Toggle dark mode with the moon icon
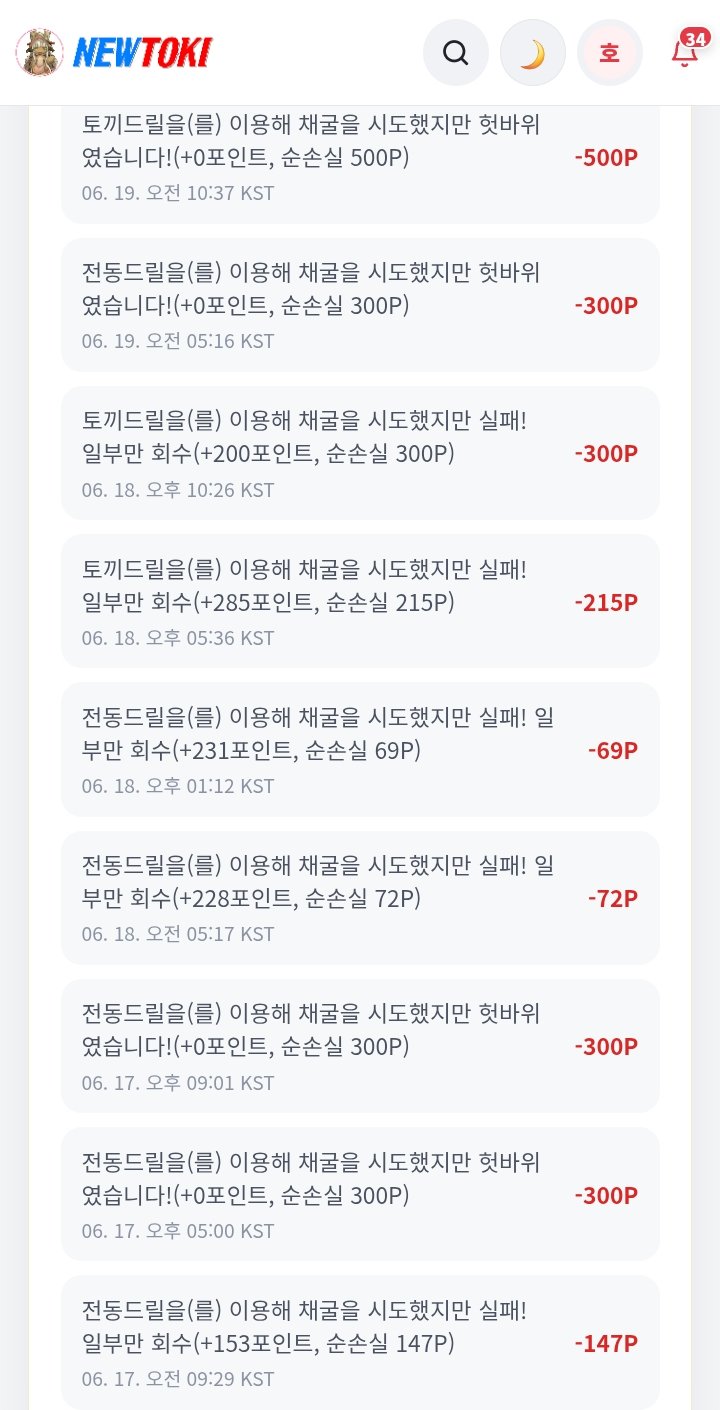720x1410 pixels. pyautogui.click(x=533, y=53)
